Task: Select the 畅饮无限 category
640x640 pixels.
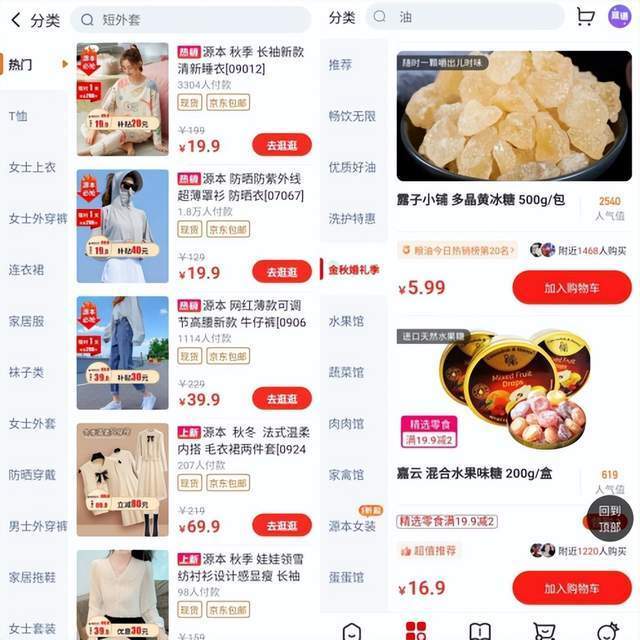Action: (x=352, y=116)
